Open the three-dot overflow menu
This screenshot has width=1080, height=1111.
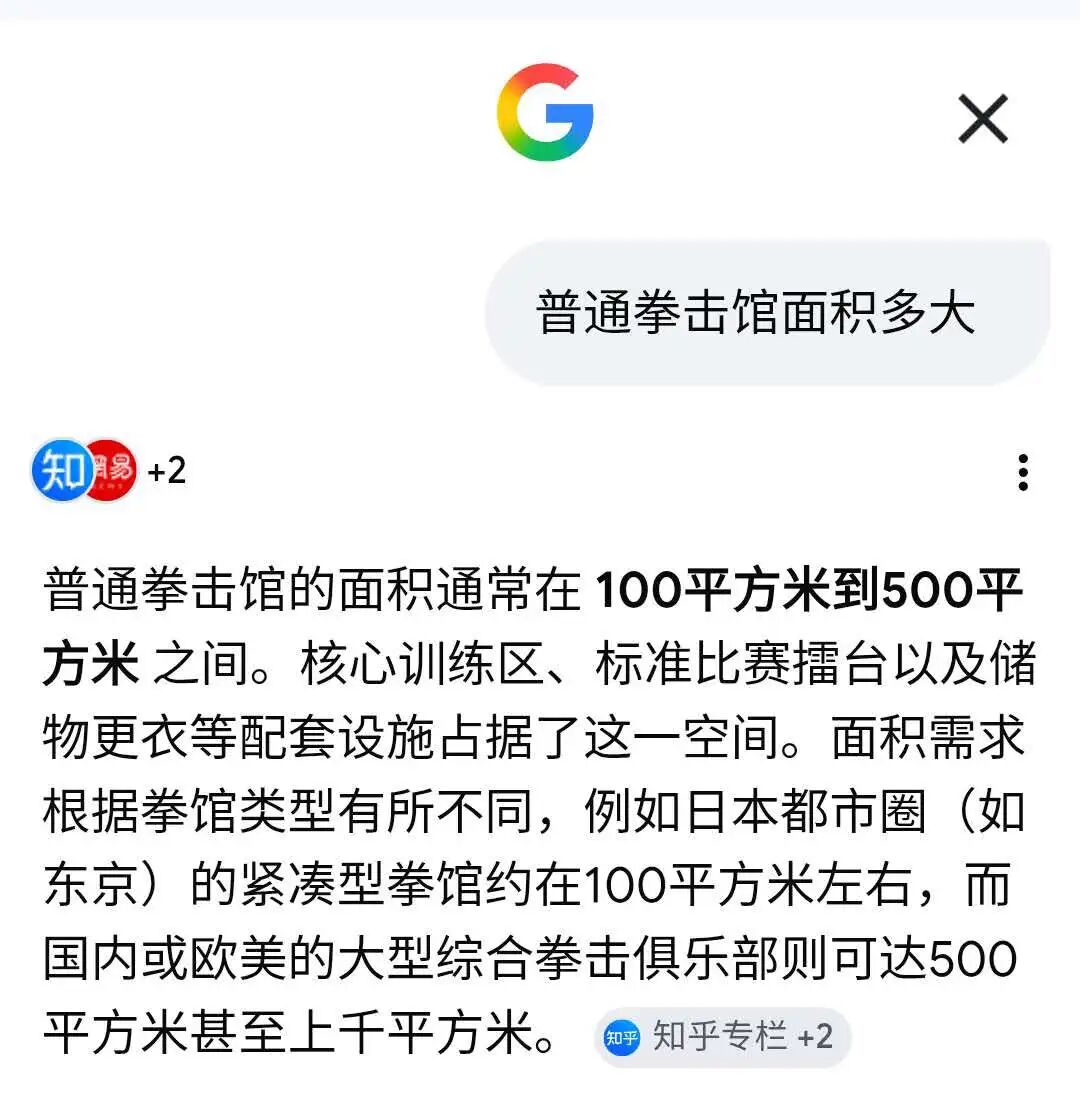click(x=1023, y=472)
